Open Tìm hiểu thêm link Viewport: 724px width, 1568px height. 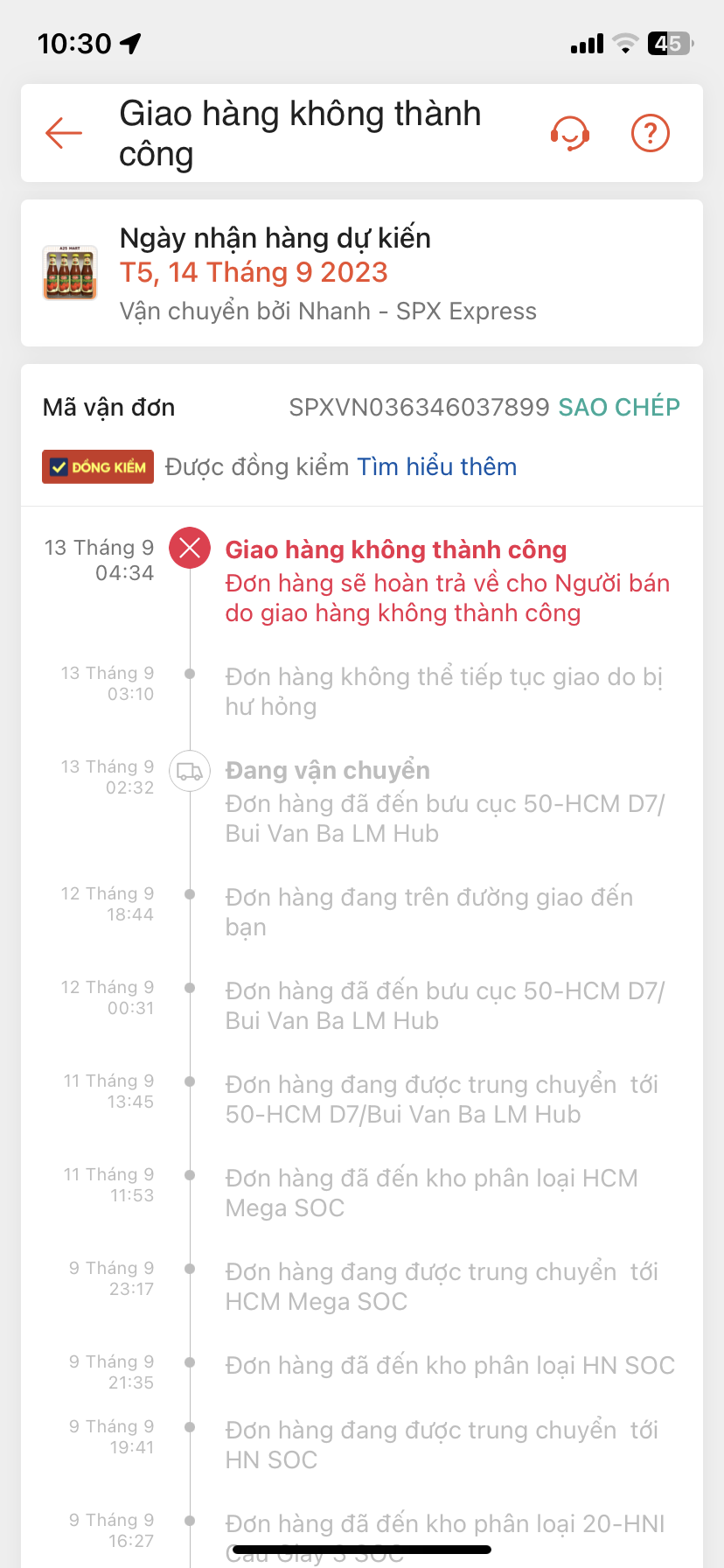click(x=436, y=466)
